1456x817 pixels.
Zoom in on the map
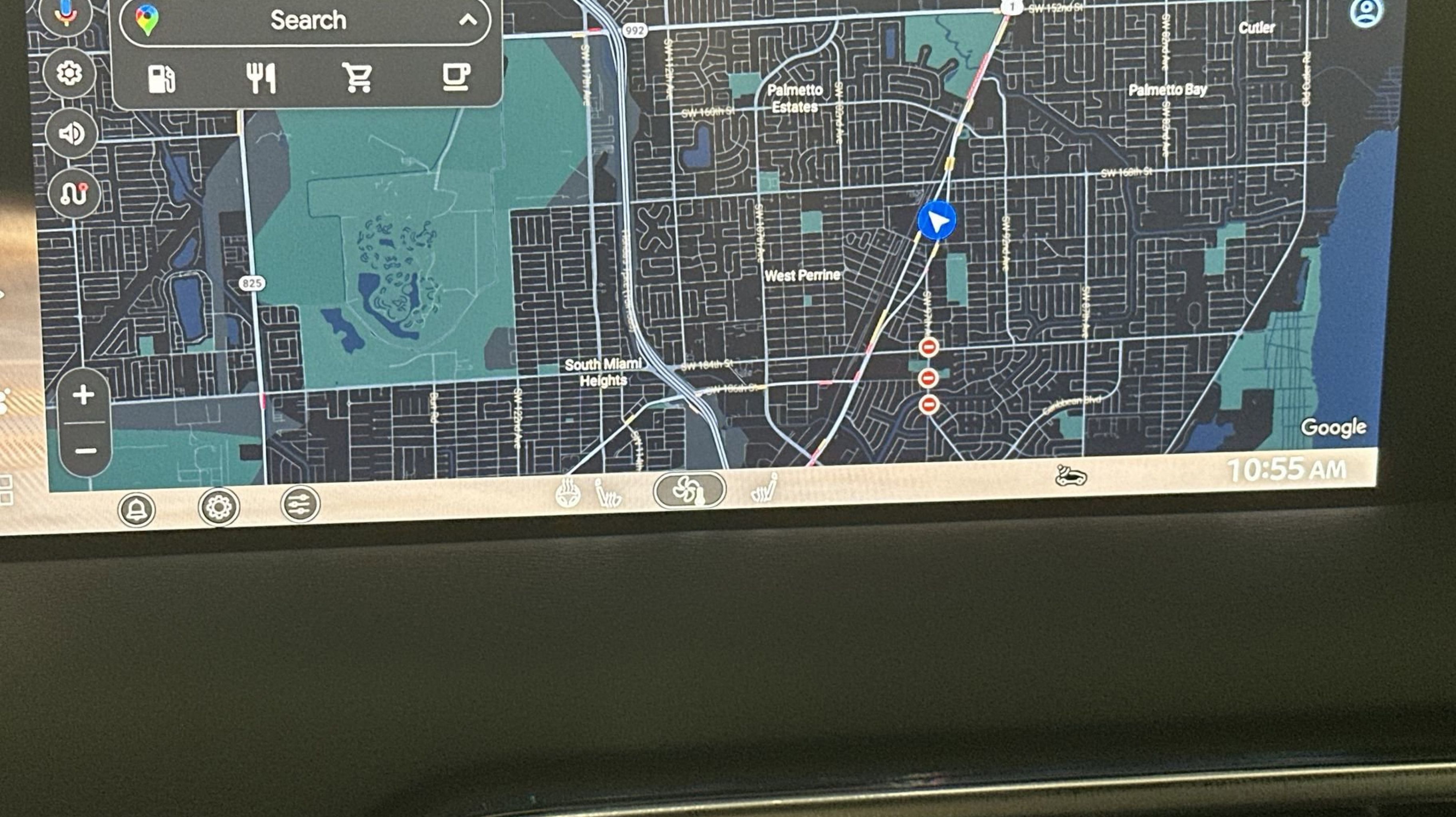pyautogui.click(x=84, y=395)
